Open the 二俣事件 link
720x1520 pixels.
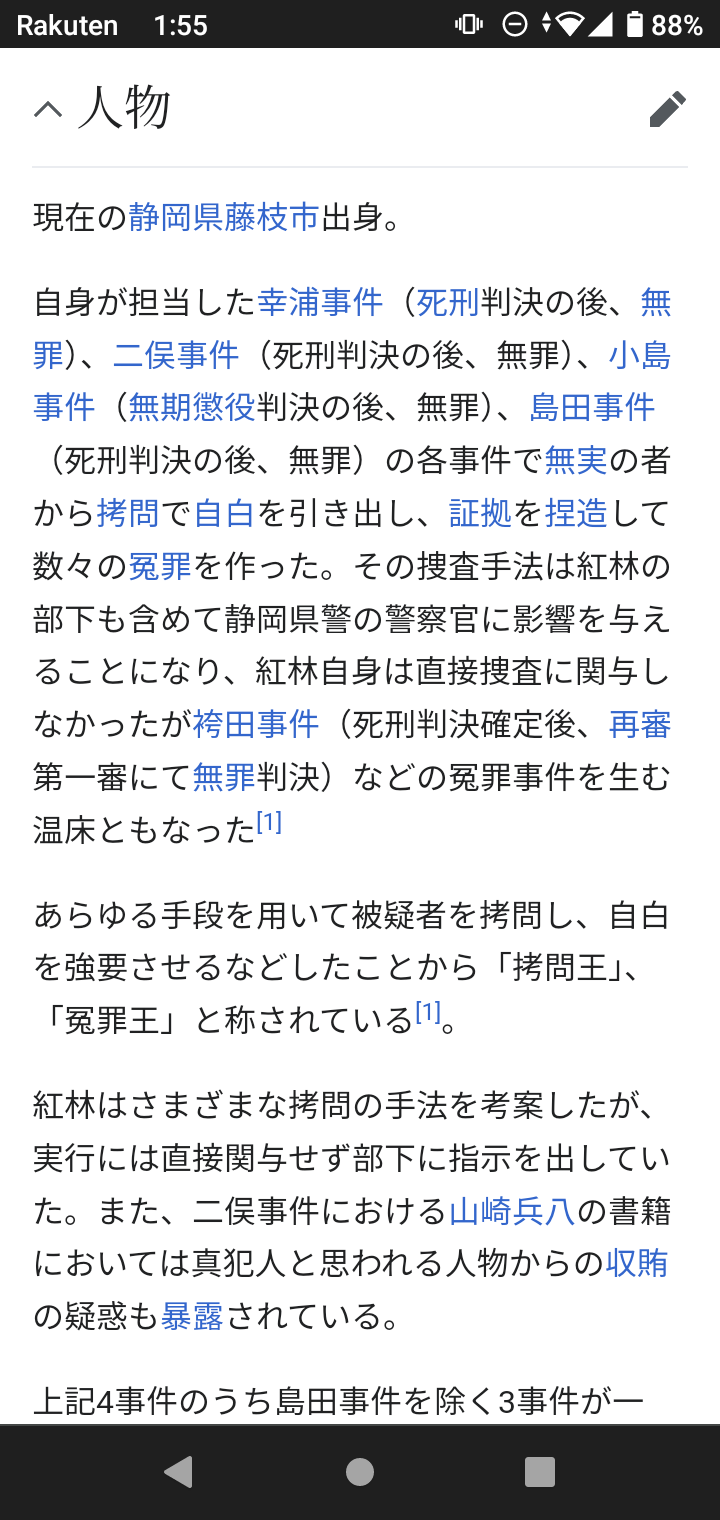point(176,355)
